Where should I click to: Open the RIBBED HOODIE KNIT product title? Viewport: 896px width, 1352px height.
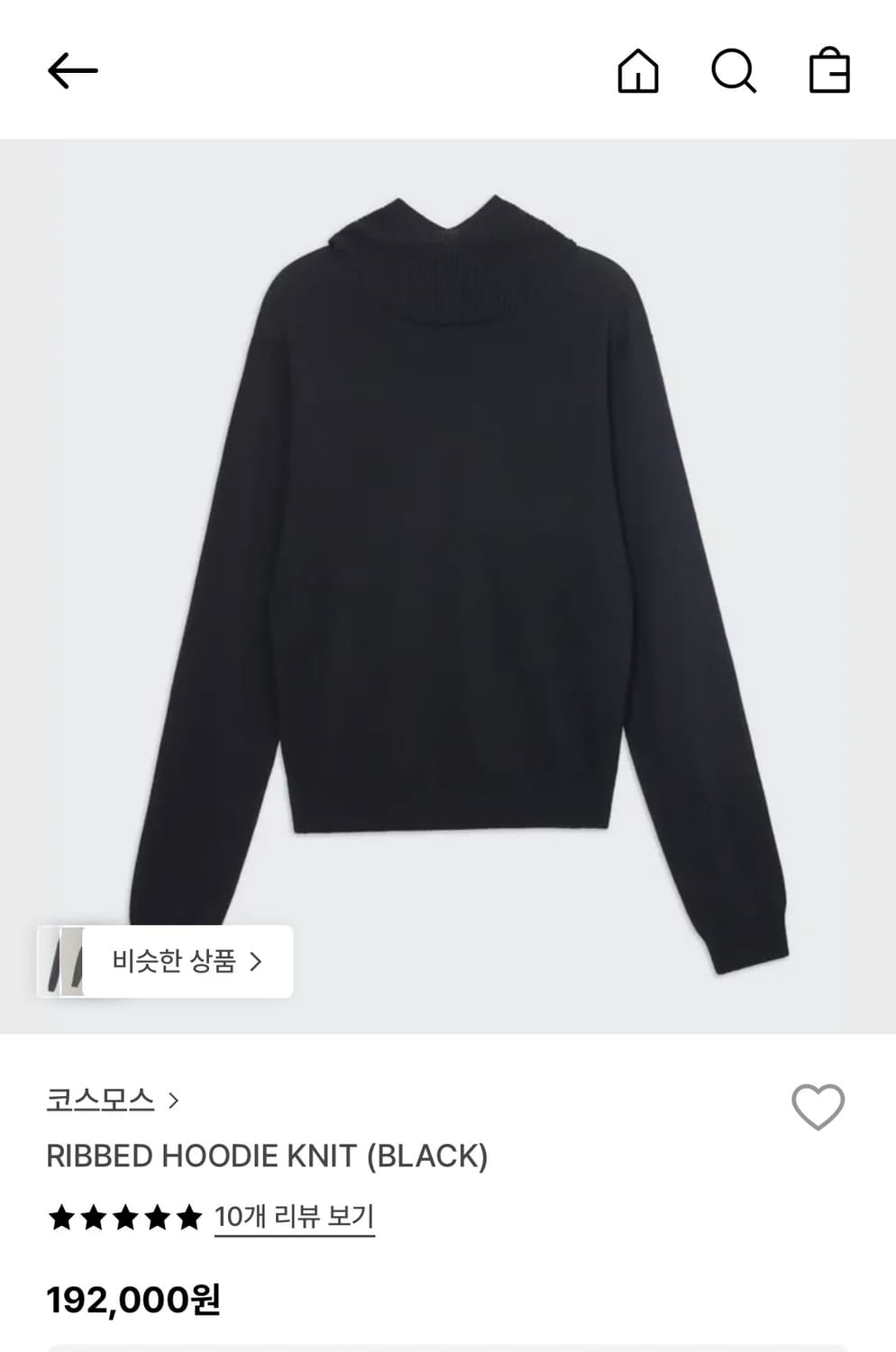tap(268, 1155)
